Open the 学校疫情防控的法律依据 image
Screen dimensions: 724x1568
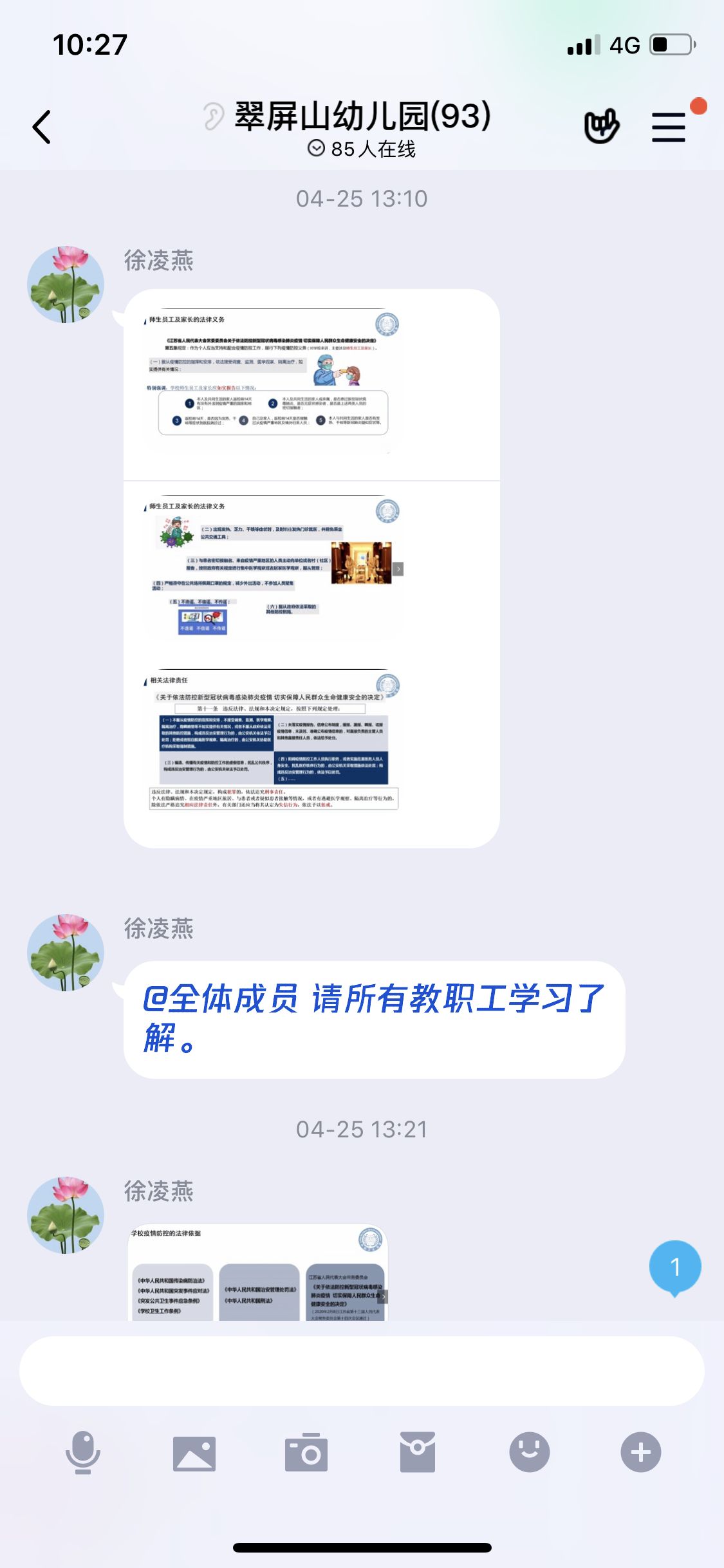pos(258,1272)
